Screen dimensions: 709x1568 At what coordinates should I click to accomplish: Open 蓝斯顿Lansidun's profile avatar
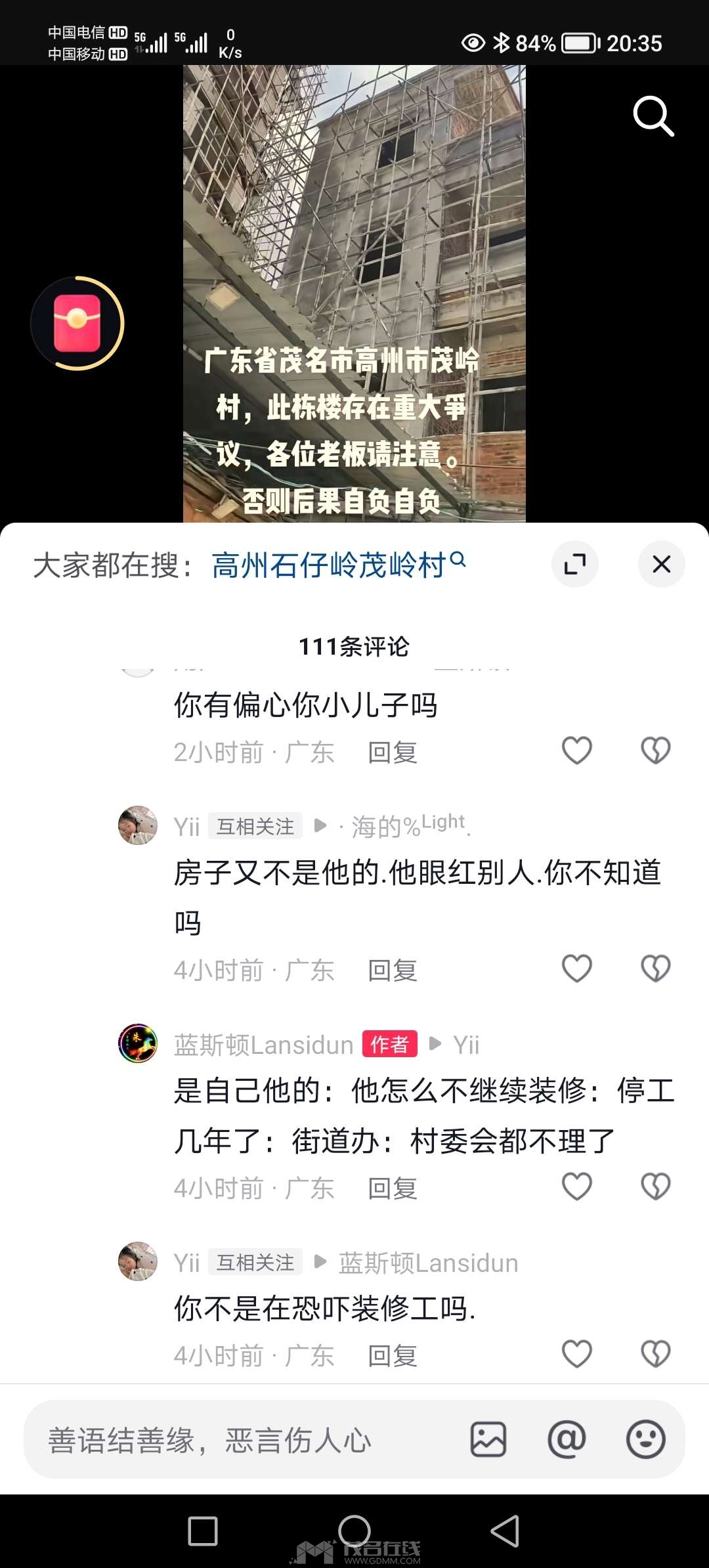[138, 1043]
